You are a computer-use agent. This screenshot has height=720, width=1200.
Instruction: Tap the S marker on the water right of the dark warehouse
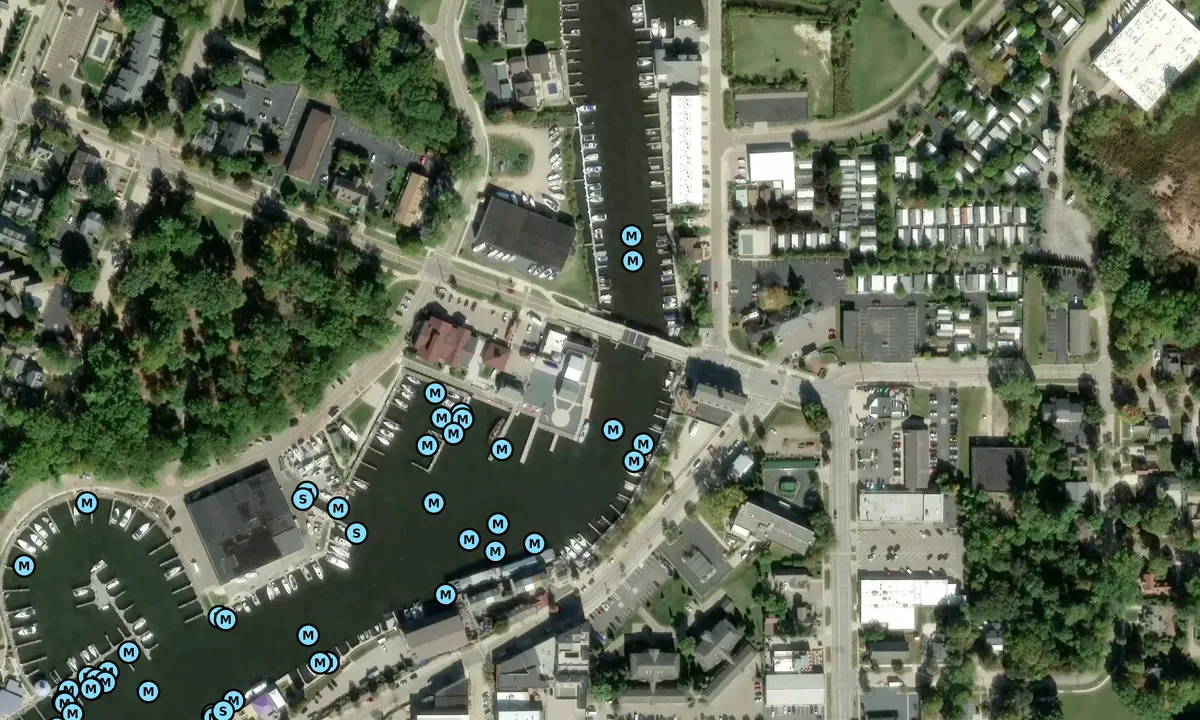(356, 533)
